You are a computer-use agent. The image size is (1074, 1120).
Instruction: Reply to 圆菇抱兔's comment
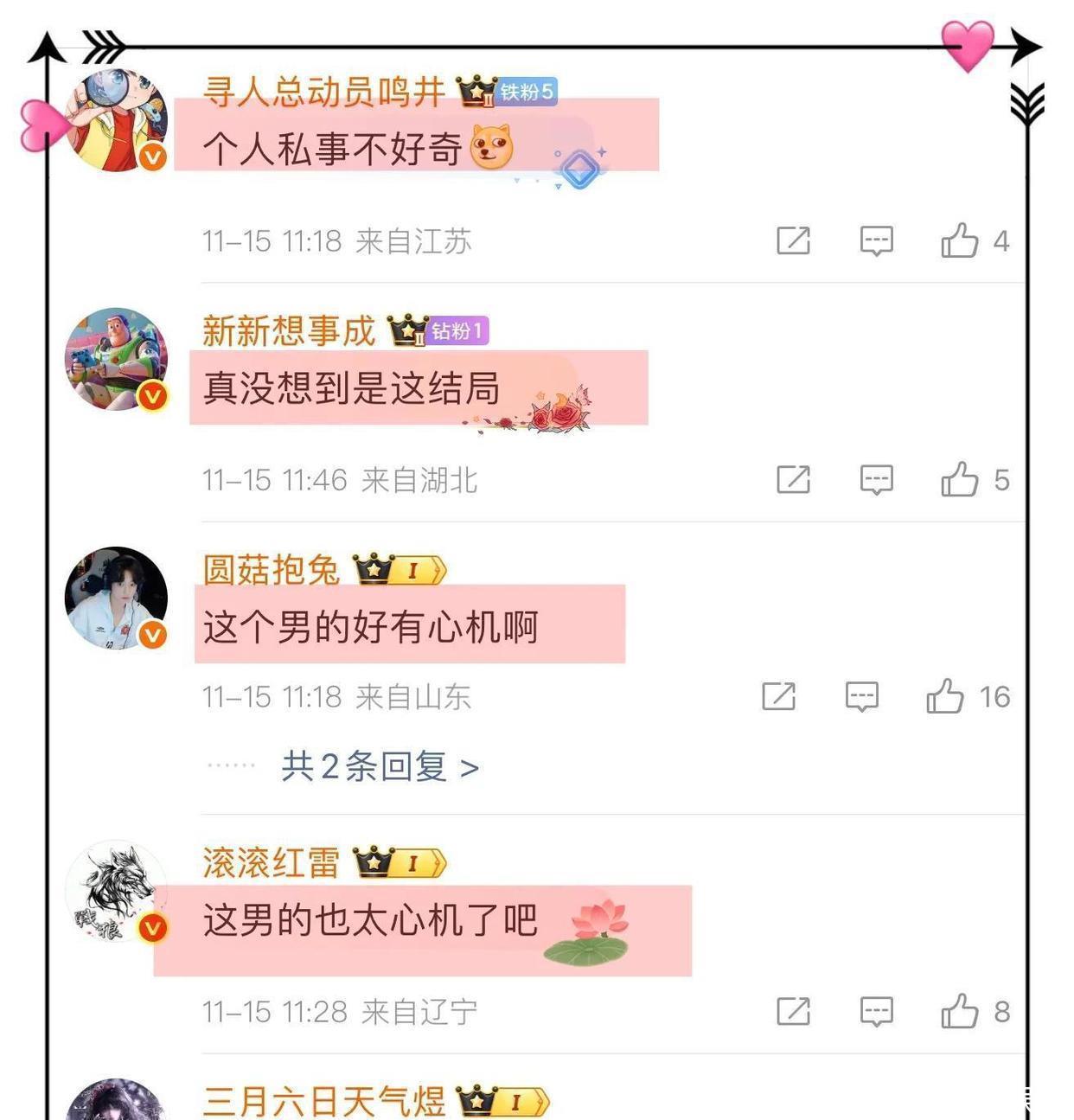861,696
